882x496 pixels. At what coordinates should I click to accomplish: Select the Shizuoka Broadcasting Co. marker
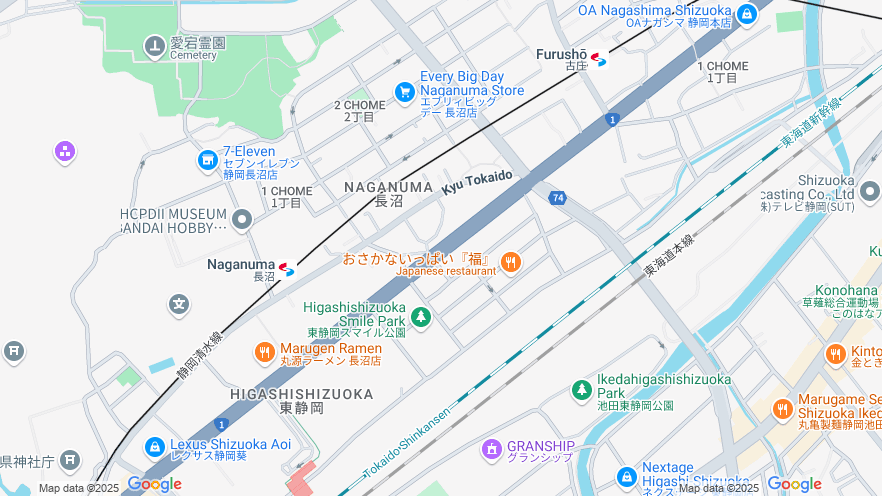tap(869, 190)
